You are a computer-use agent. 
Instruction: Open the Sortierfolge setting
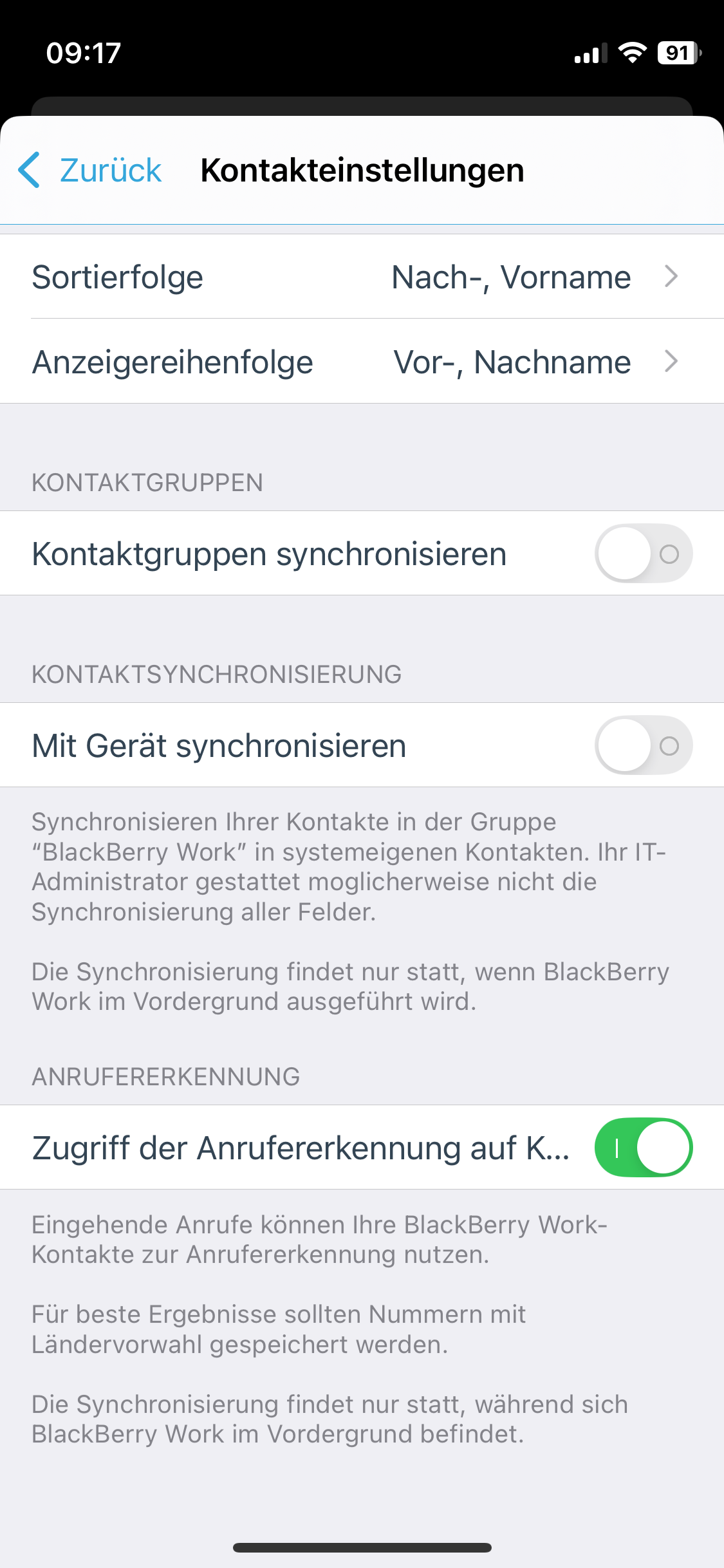coord(360,277)
